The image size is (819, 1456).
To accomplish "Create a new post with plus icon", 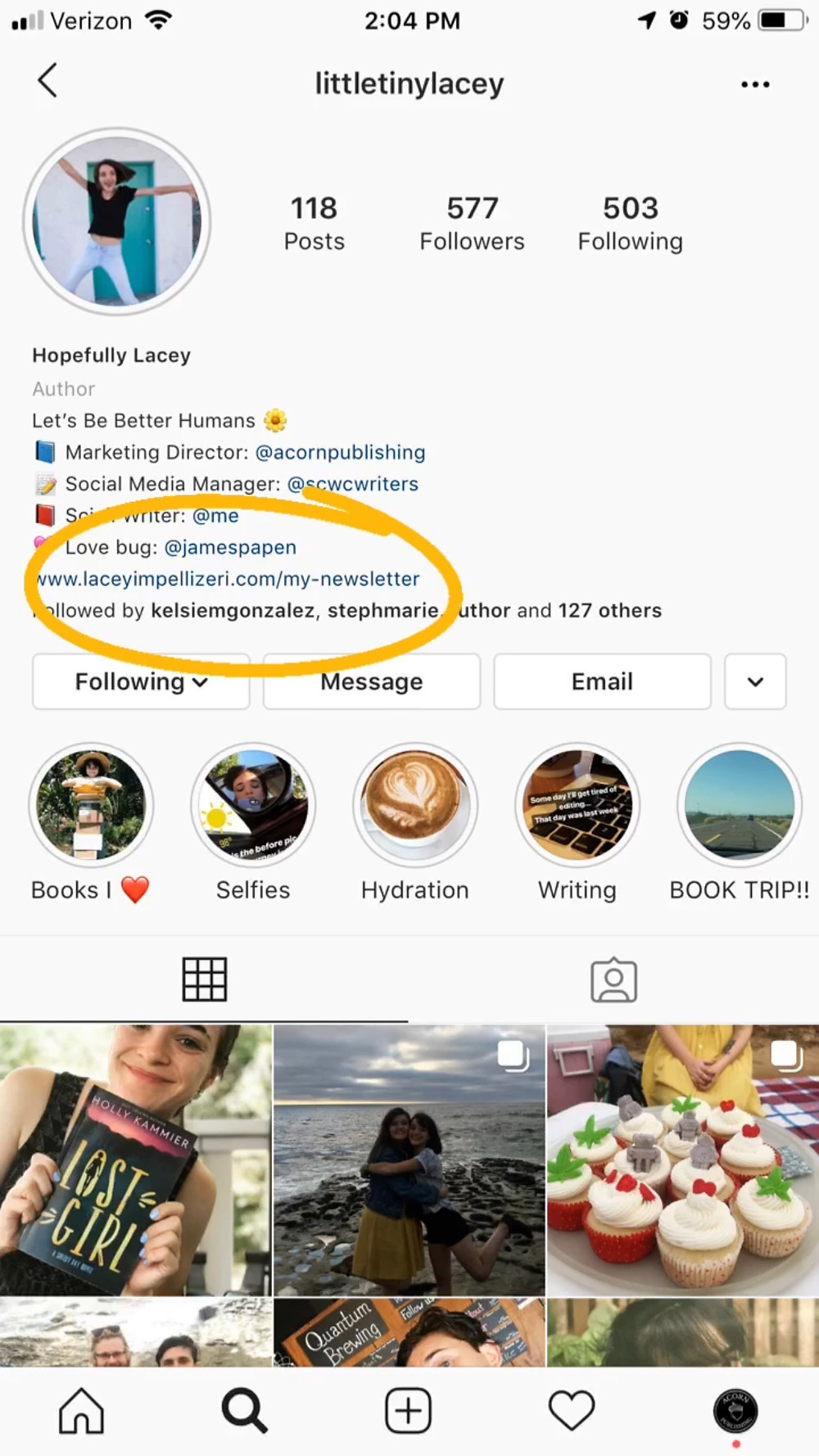I will click(x=408, y=1411).
